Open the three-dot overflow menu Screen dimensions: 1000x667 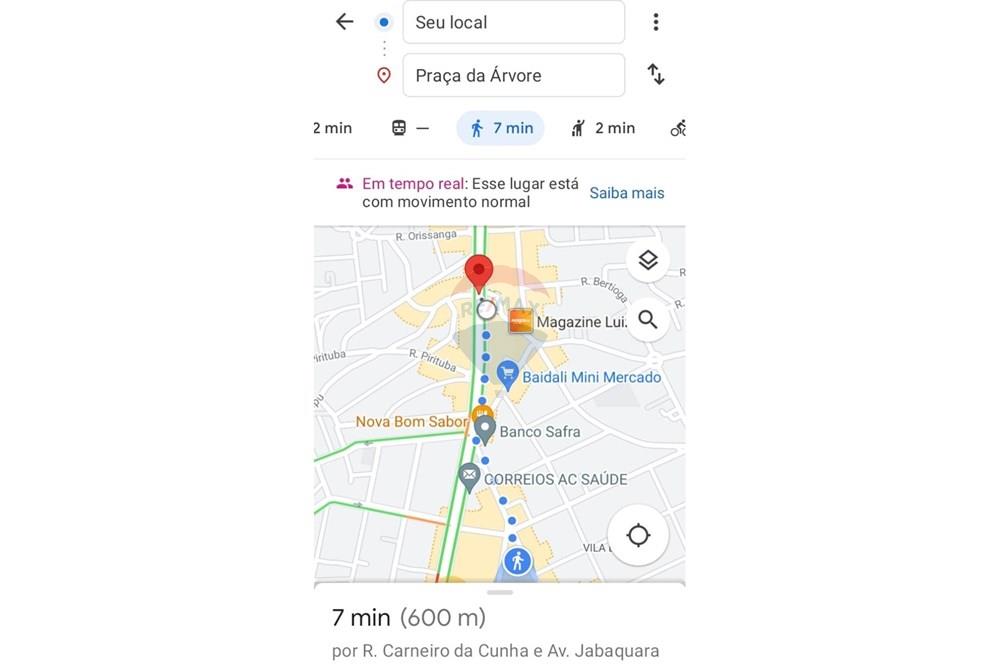656,22
